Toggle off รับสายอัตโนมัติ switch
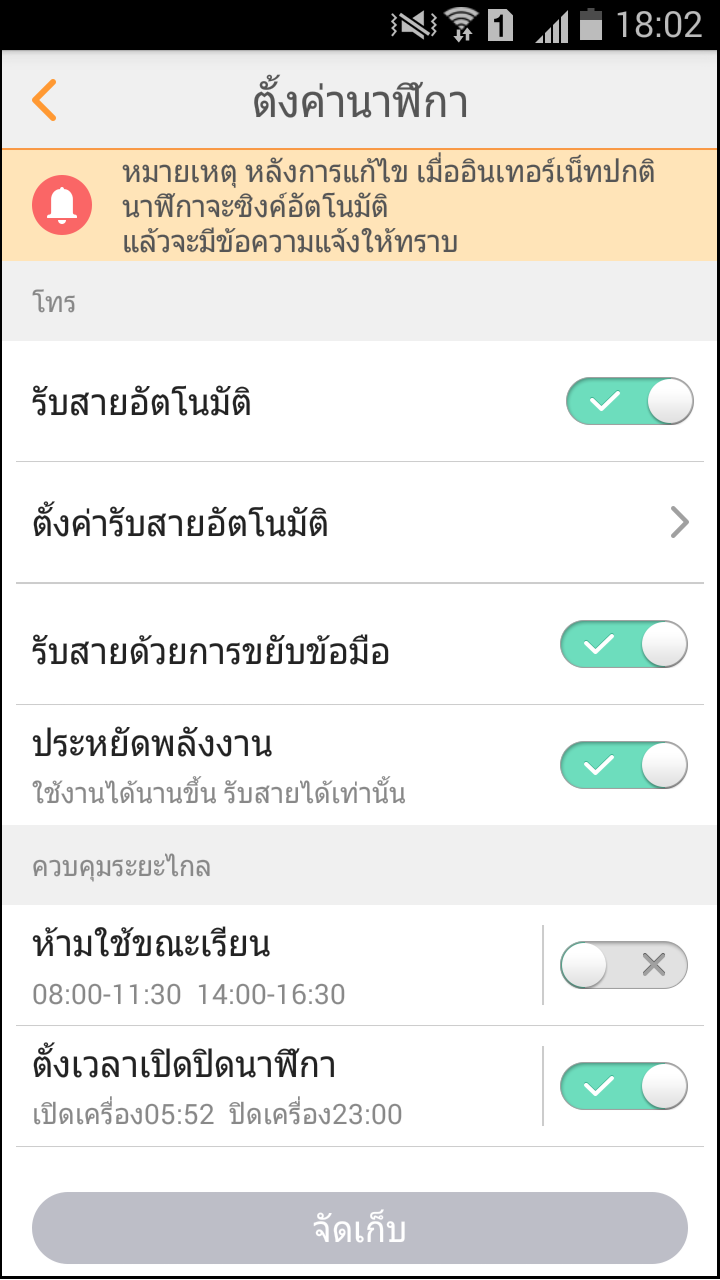The image size is (720, 1280). pyautogui.click(x=629, y=402)
